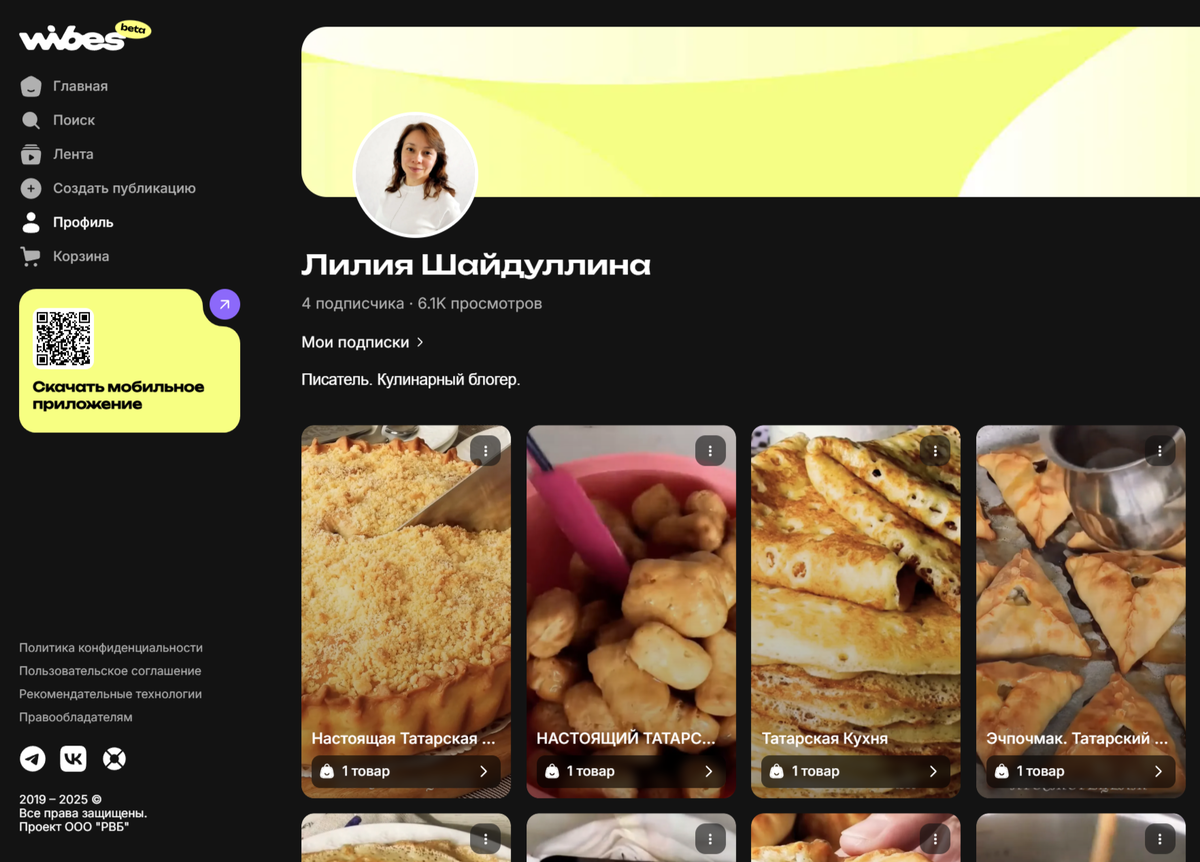Open the Эчпочмак. Татарский video tile
Screen dimensions: 1200x862
pos(1080,590)
